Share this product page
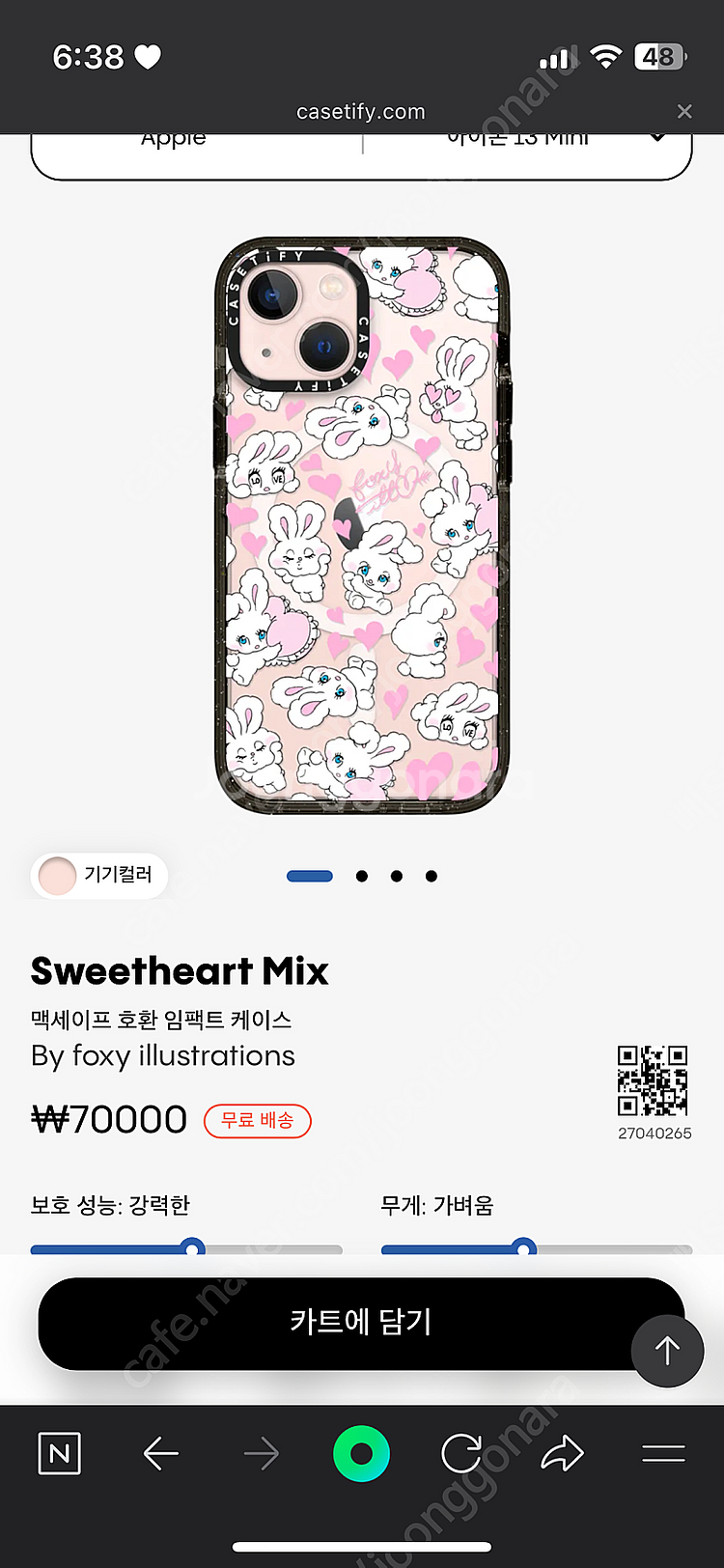Image resolution: width=724 pixels, height=1568 pixels. point(562,1453)
